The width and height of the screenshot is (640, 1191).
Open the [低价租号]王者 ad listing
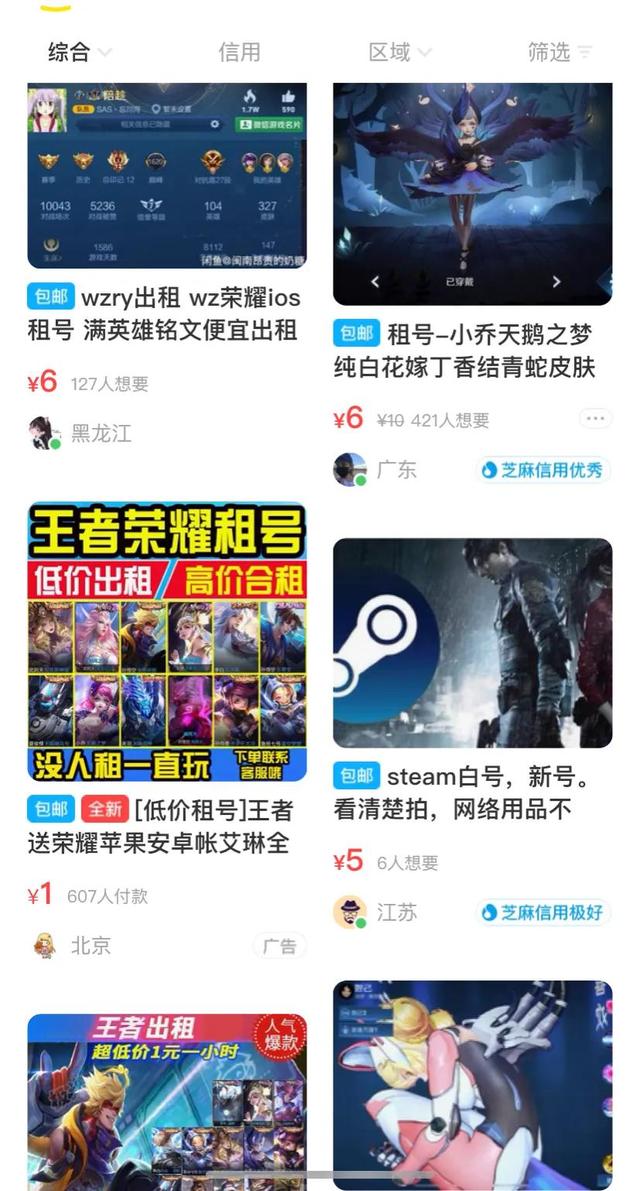point(166,642)
